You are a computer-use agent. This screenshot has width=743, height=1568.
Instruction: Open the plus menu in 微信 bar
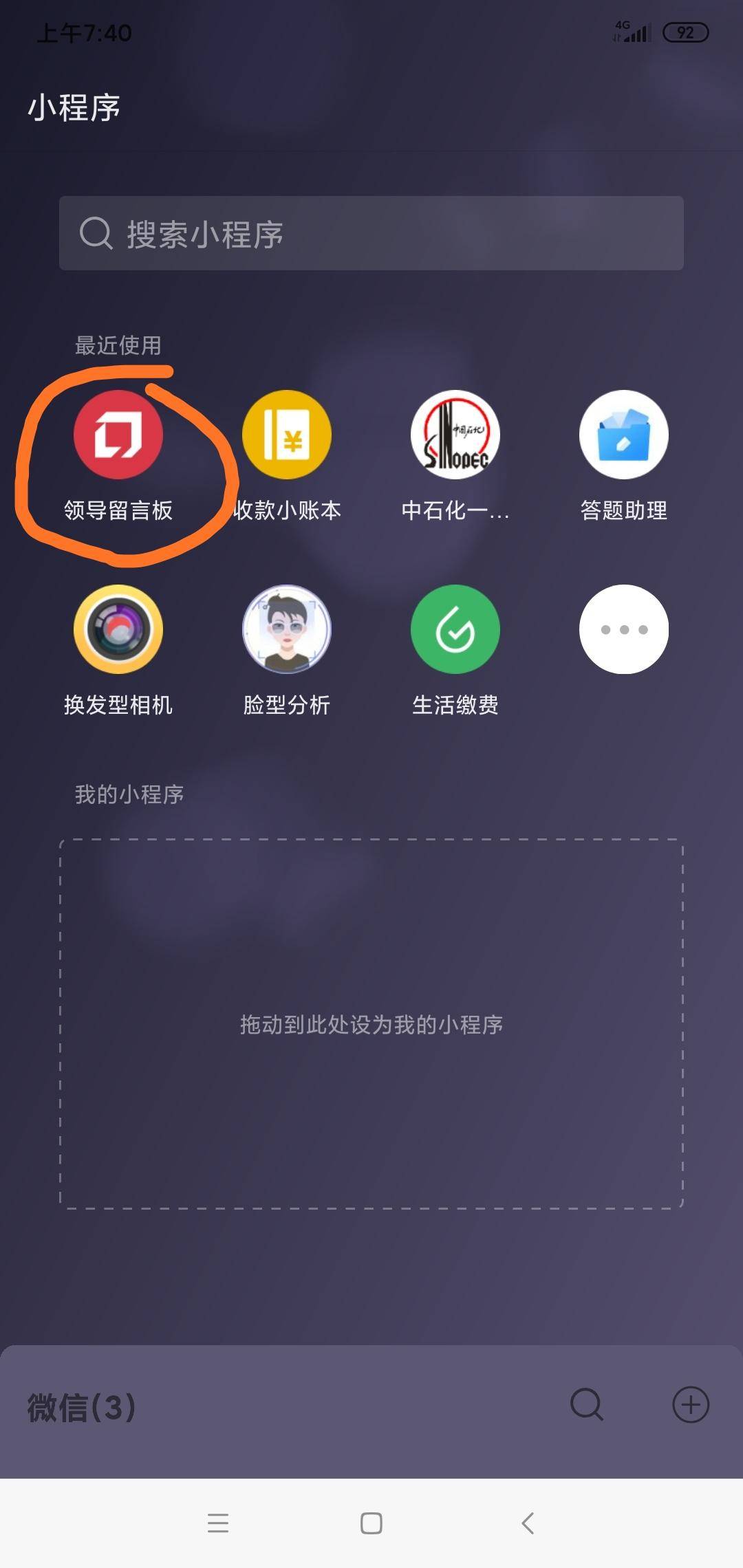click(691, 1404)
